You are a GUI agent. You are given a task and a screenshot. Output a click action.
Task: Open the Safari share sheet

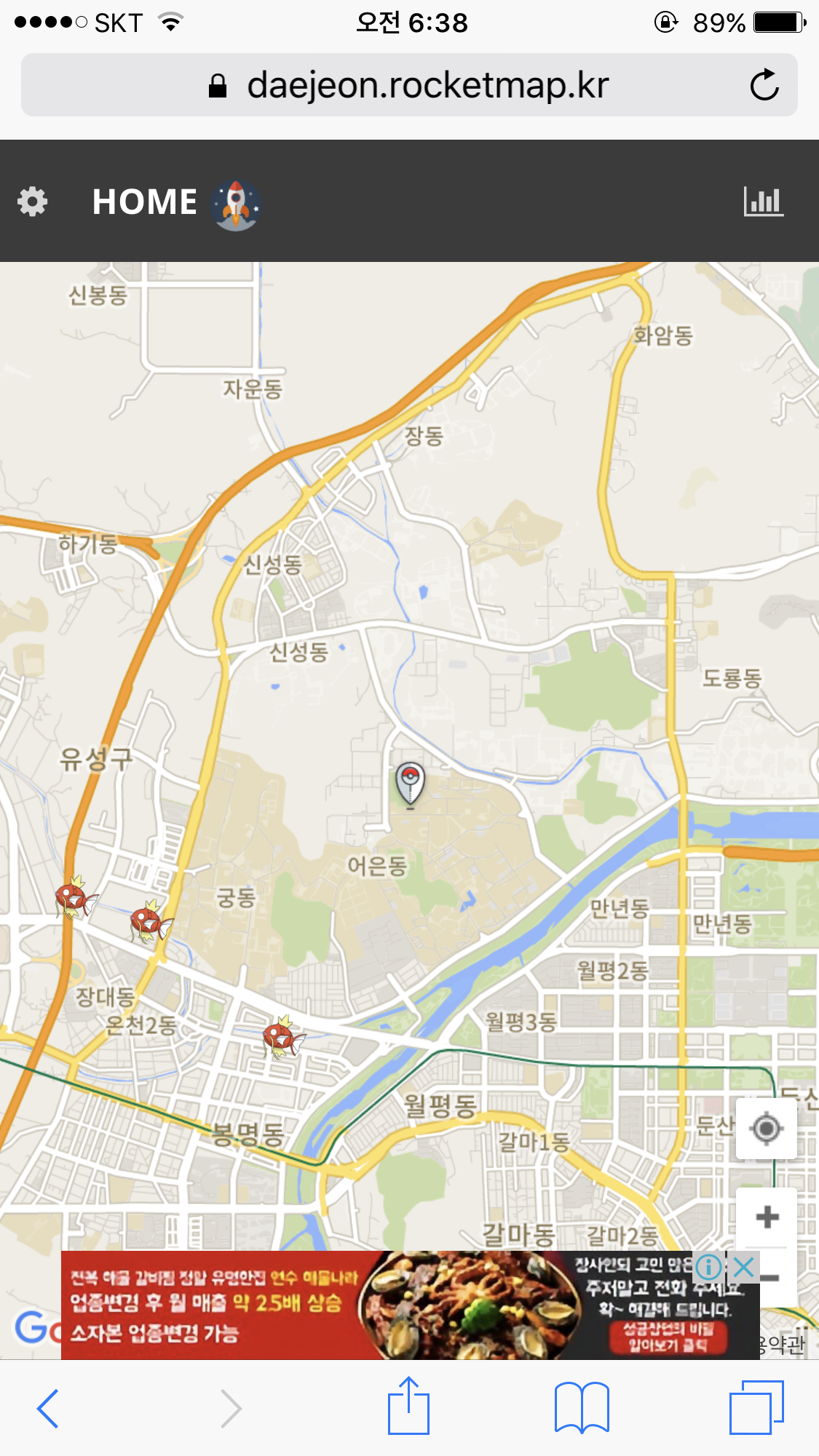pos(408,1407)
